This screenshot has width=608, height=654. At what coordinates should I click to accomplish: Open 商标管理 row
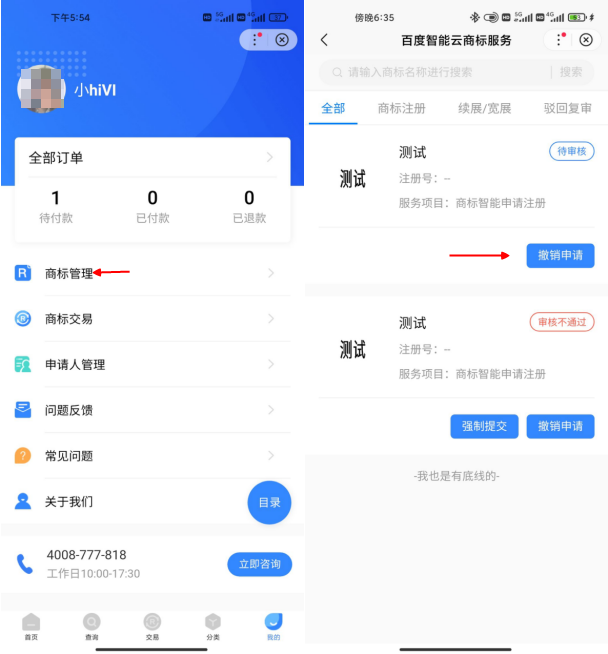(150, 273)
